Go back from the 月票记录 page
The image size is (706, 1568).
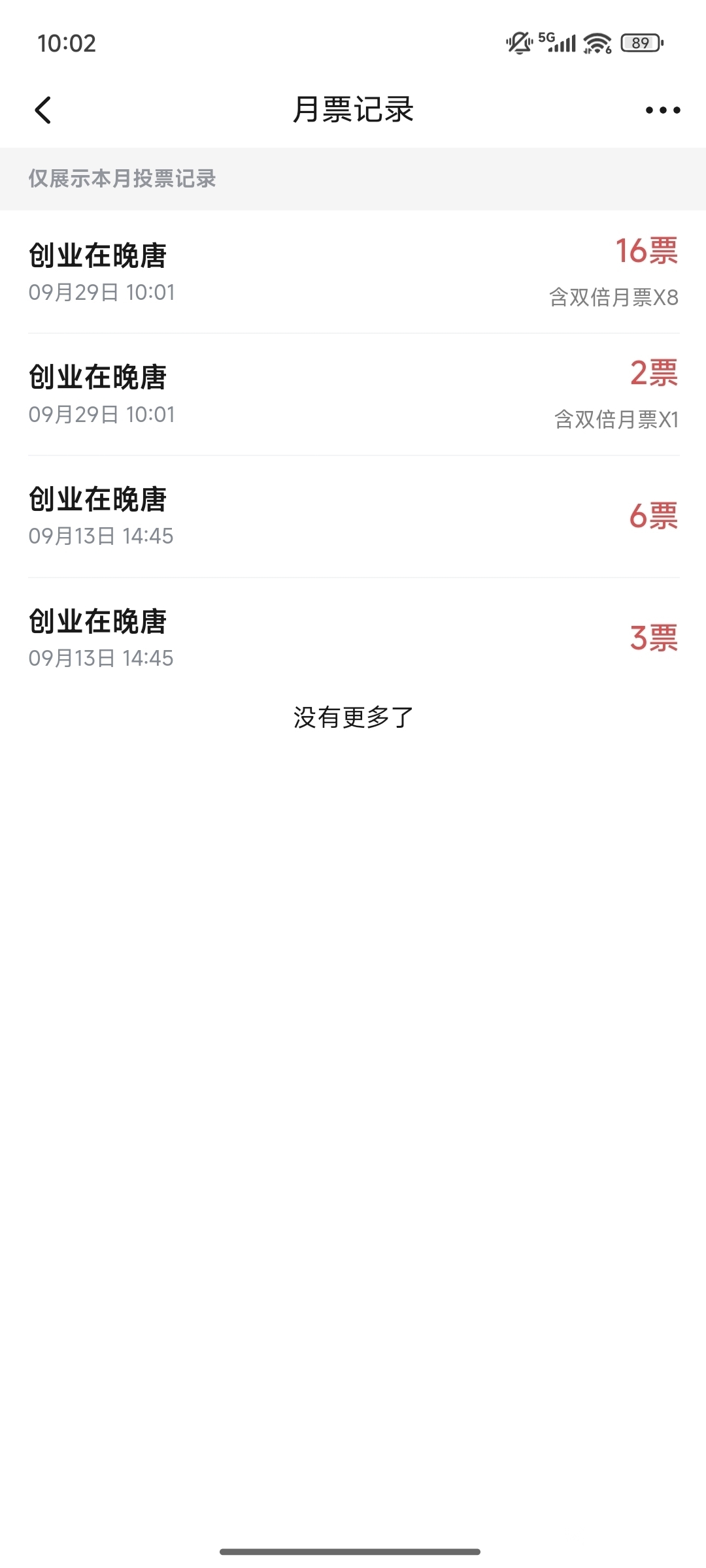pyautogui.click(x=43, y=110)
